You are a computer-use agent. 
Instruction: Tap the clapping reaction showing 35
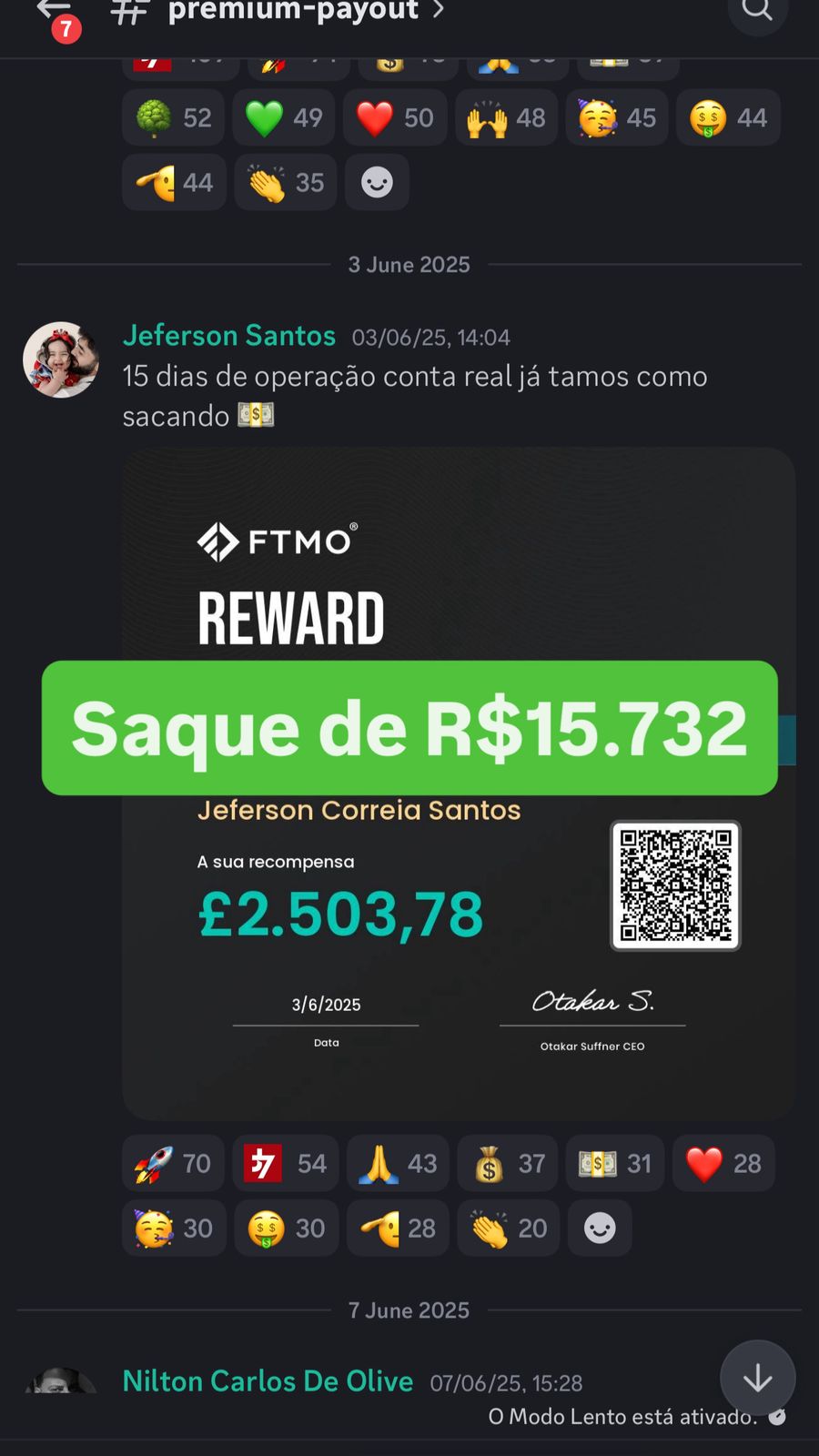click(x=286, y=183)
